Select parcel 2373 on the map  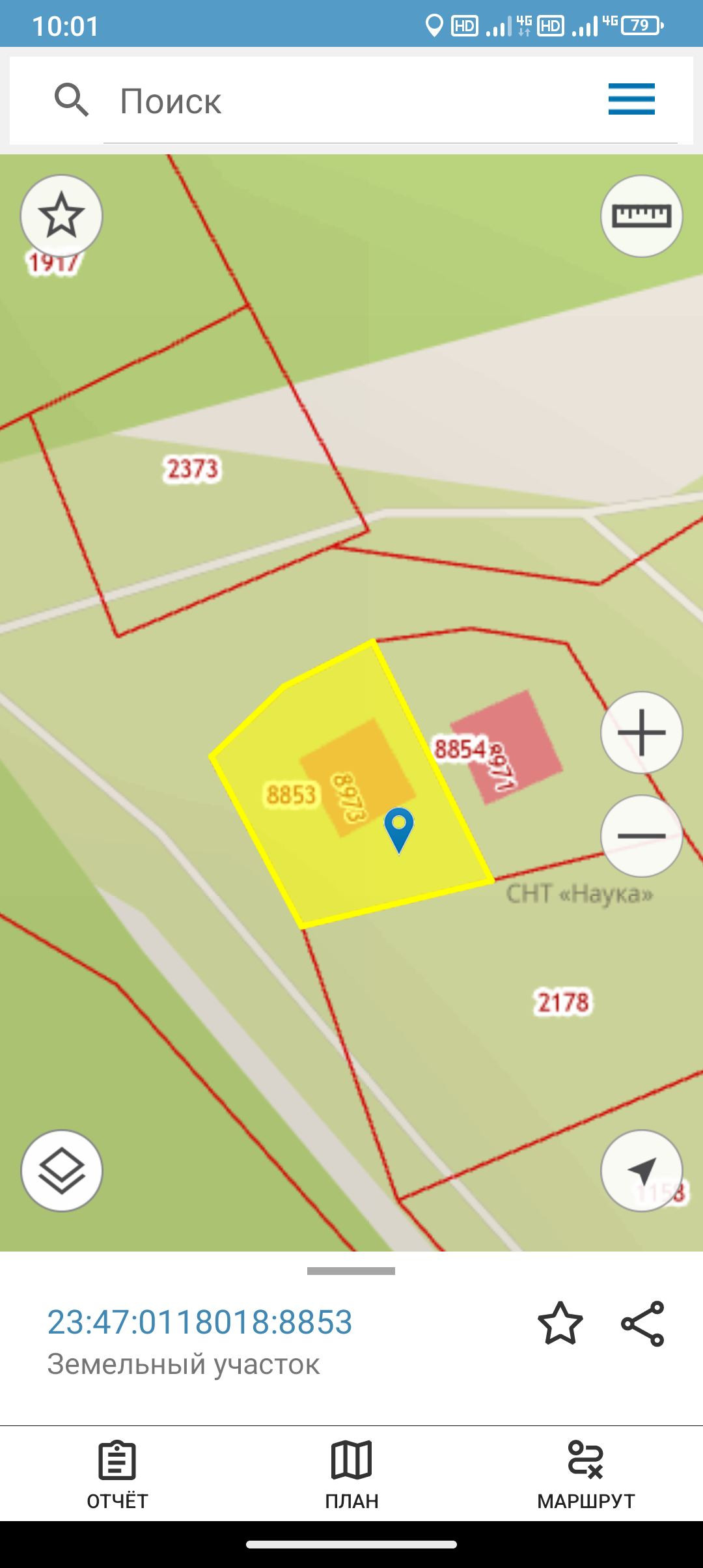192,469
